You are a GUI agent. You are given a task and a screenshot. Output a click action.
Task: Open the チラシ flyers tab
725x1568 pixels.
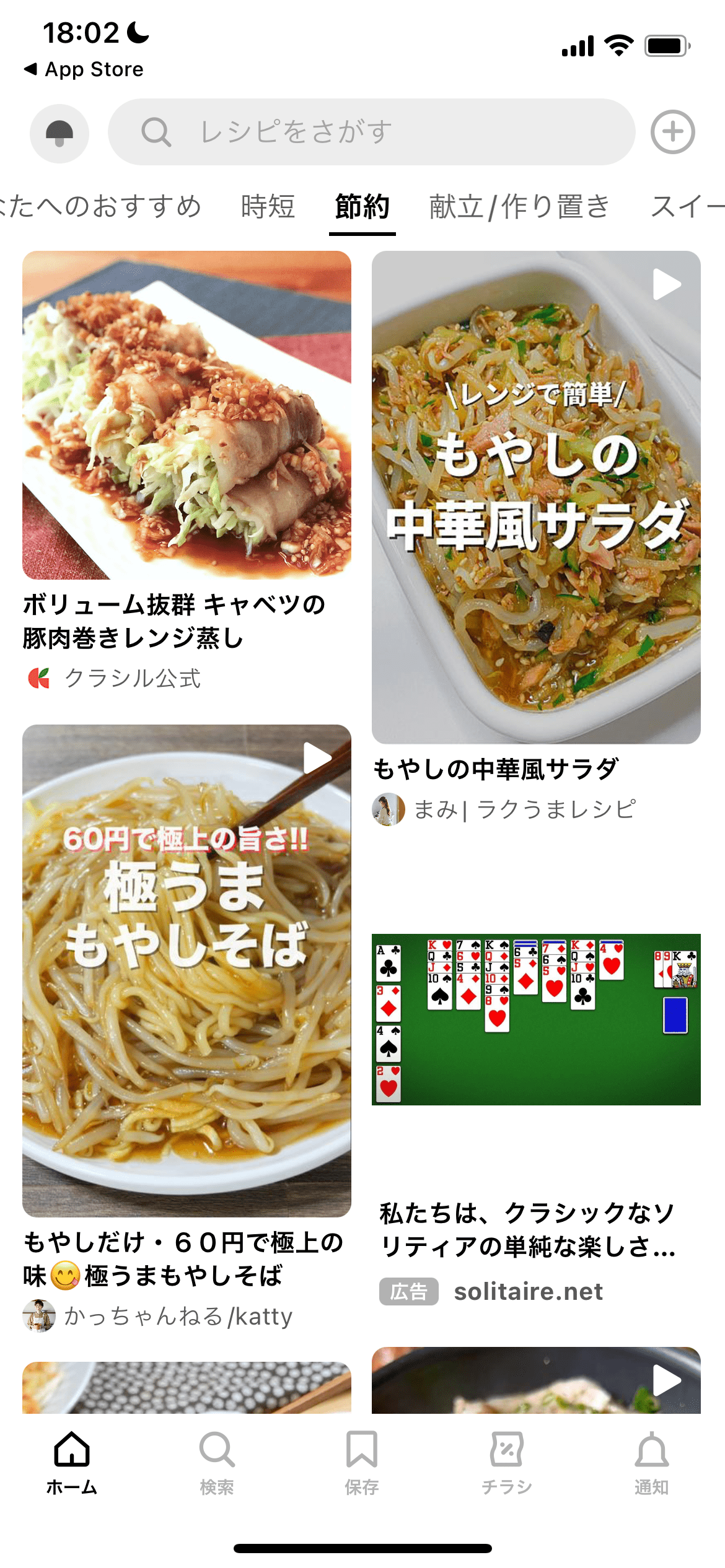click(x=507, y=1461)
